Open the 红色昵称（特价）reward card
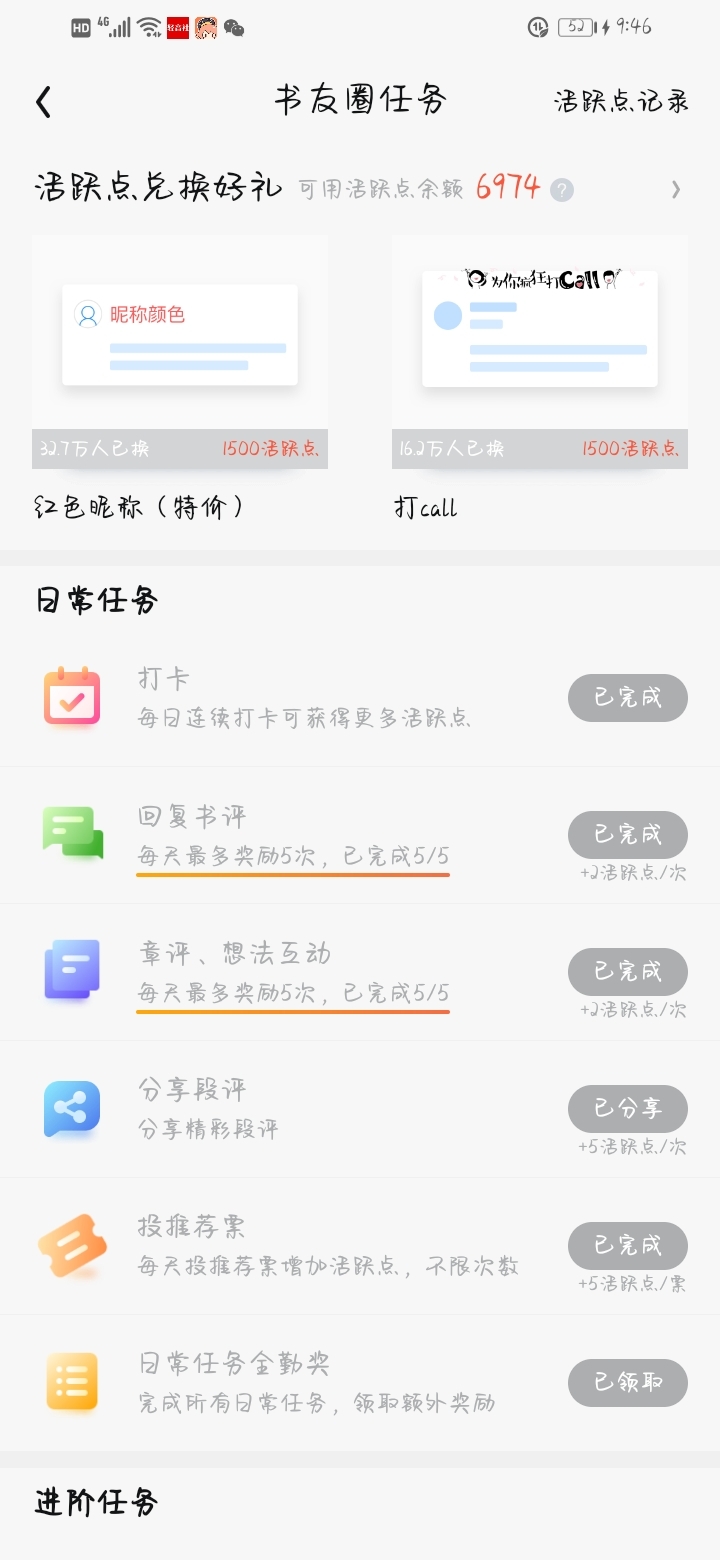The height and width of the screenshot is (1560, 720). tap(180, 378)
